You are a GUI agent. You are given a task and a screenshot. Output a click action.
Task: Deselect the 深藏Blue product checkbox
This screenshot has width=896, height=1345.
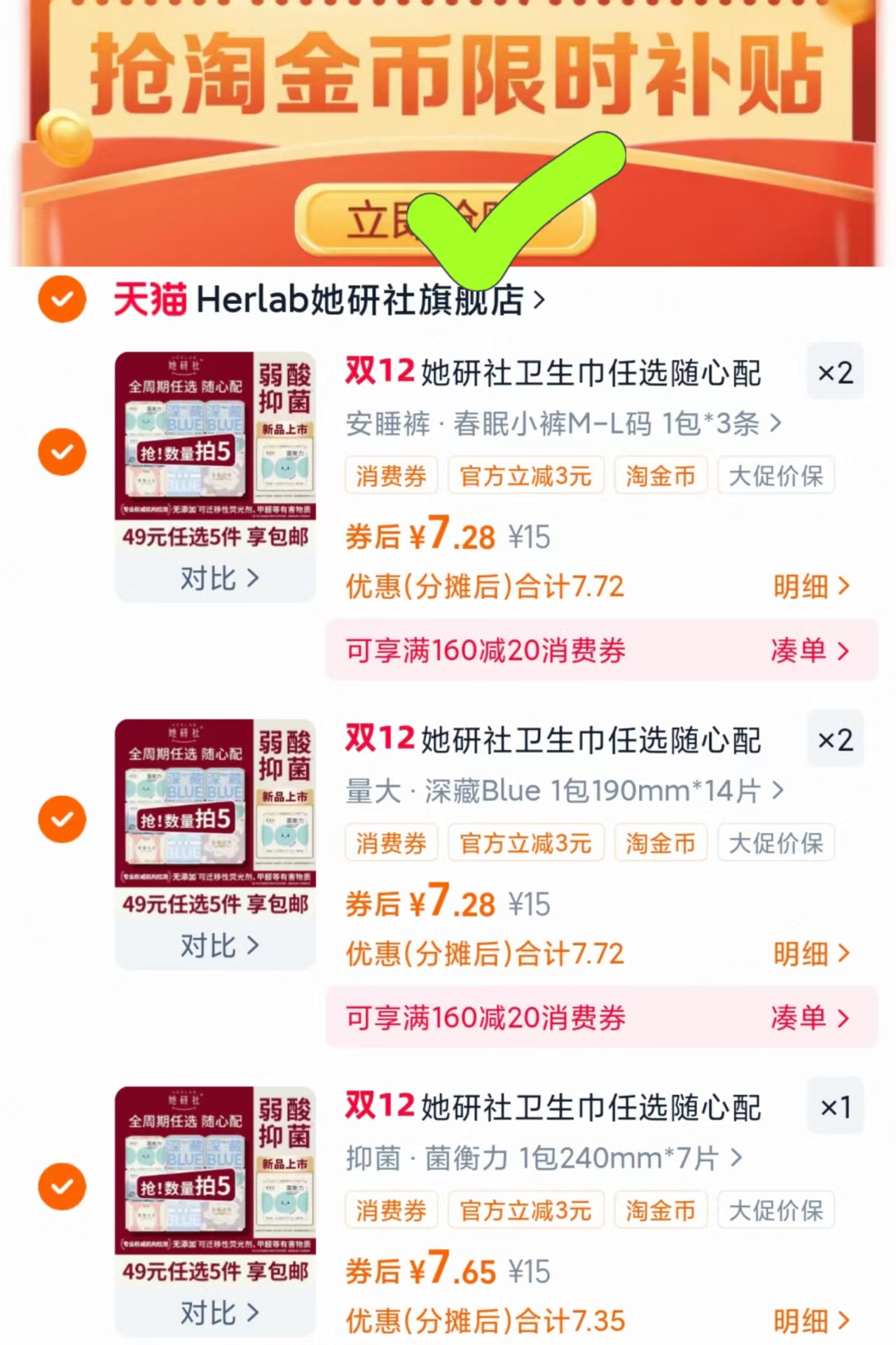click(x=61, y=819)
